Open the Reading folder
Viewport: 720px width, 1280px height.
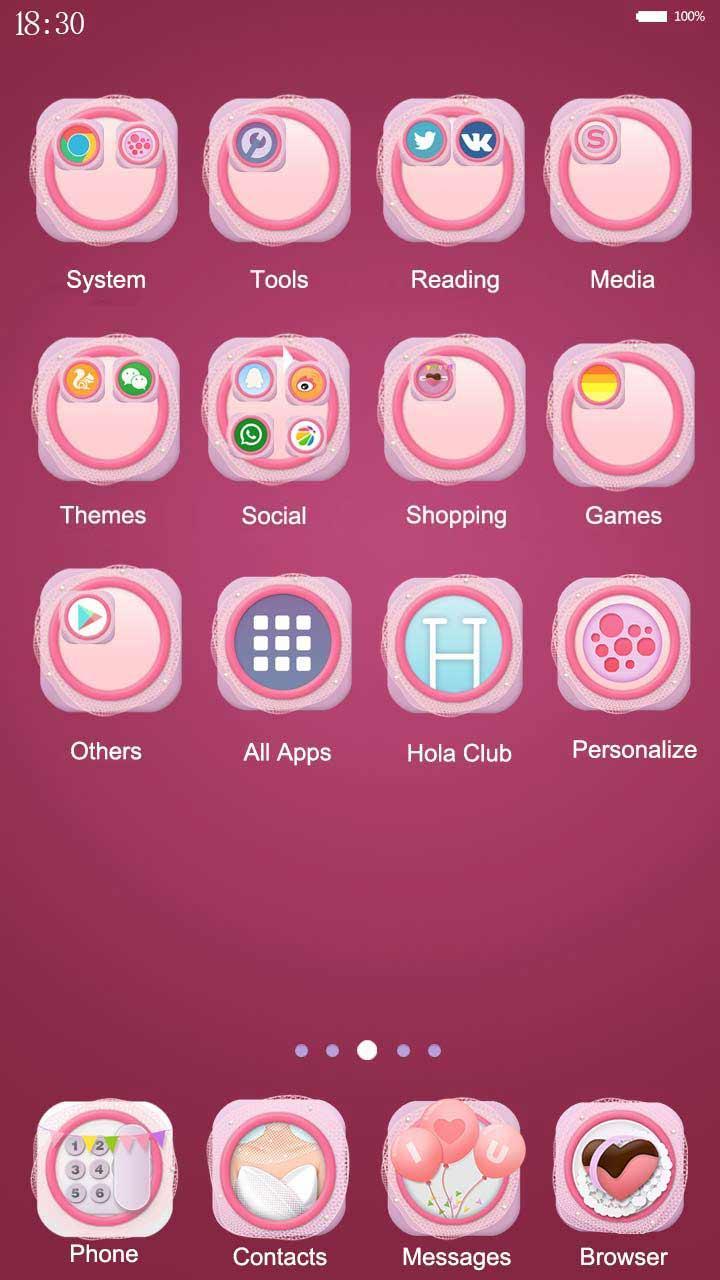pyautogui.click(x=454, y=171)
